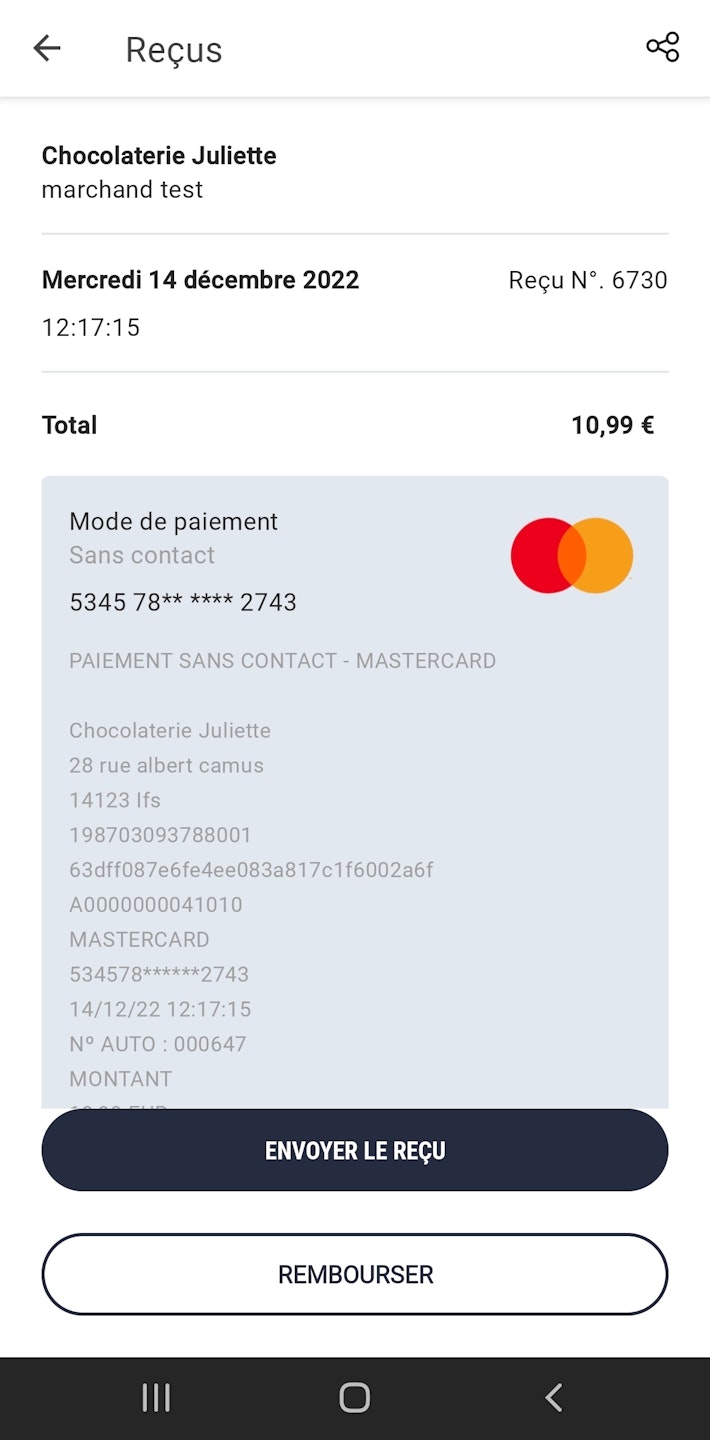Share this receipt via the share icon

pyautogui.click(x=662, y=47)
